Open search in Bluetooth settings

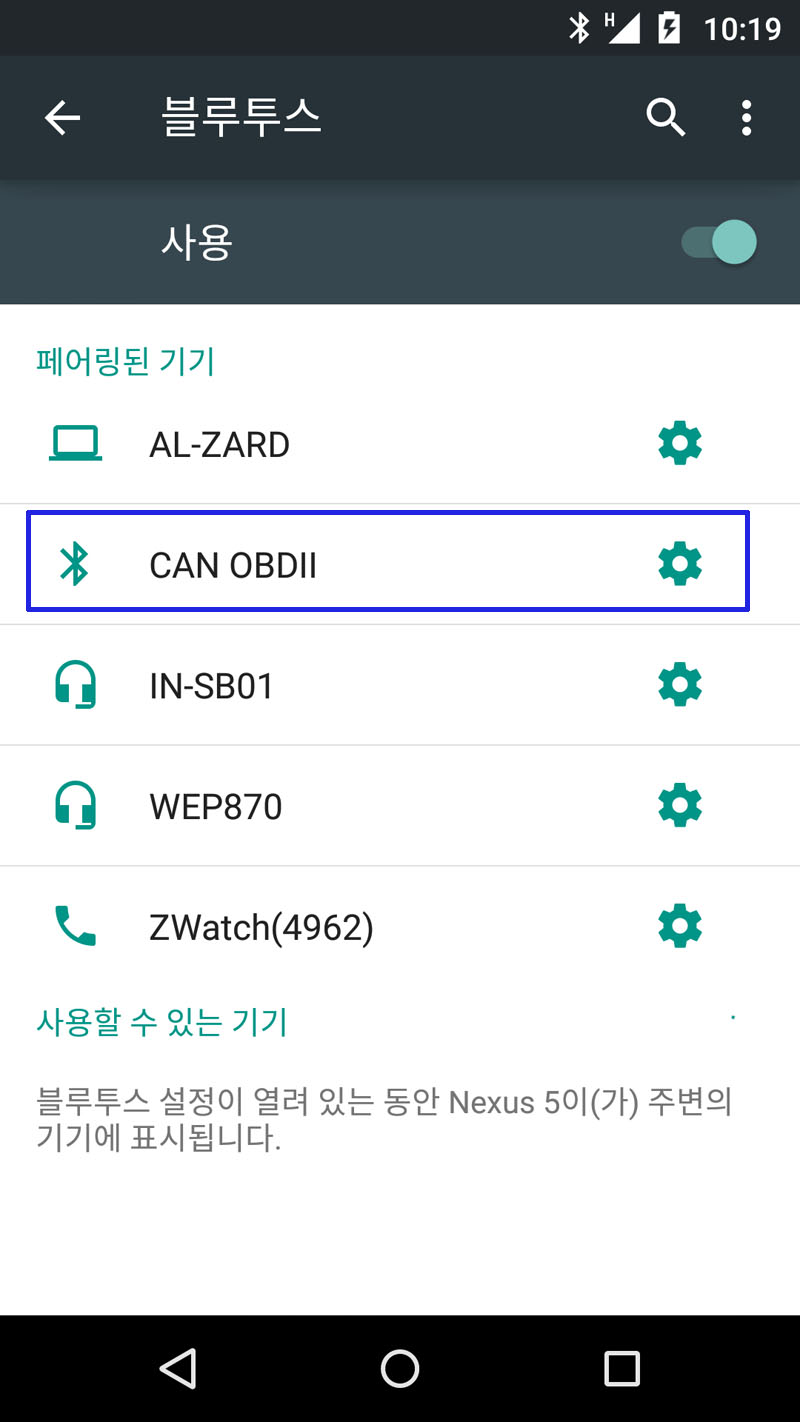665,118
